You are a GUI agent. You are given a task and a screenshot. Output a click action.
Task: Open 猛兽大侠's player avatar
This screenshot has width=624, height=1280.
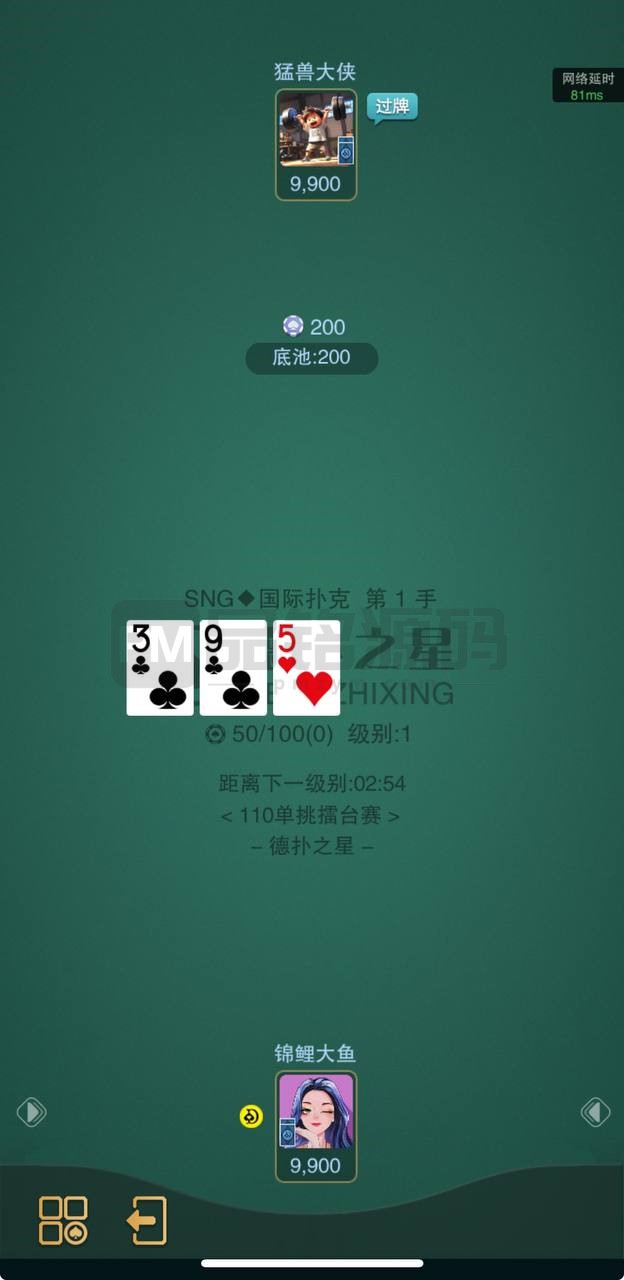(316, 128)
